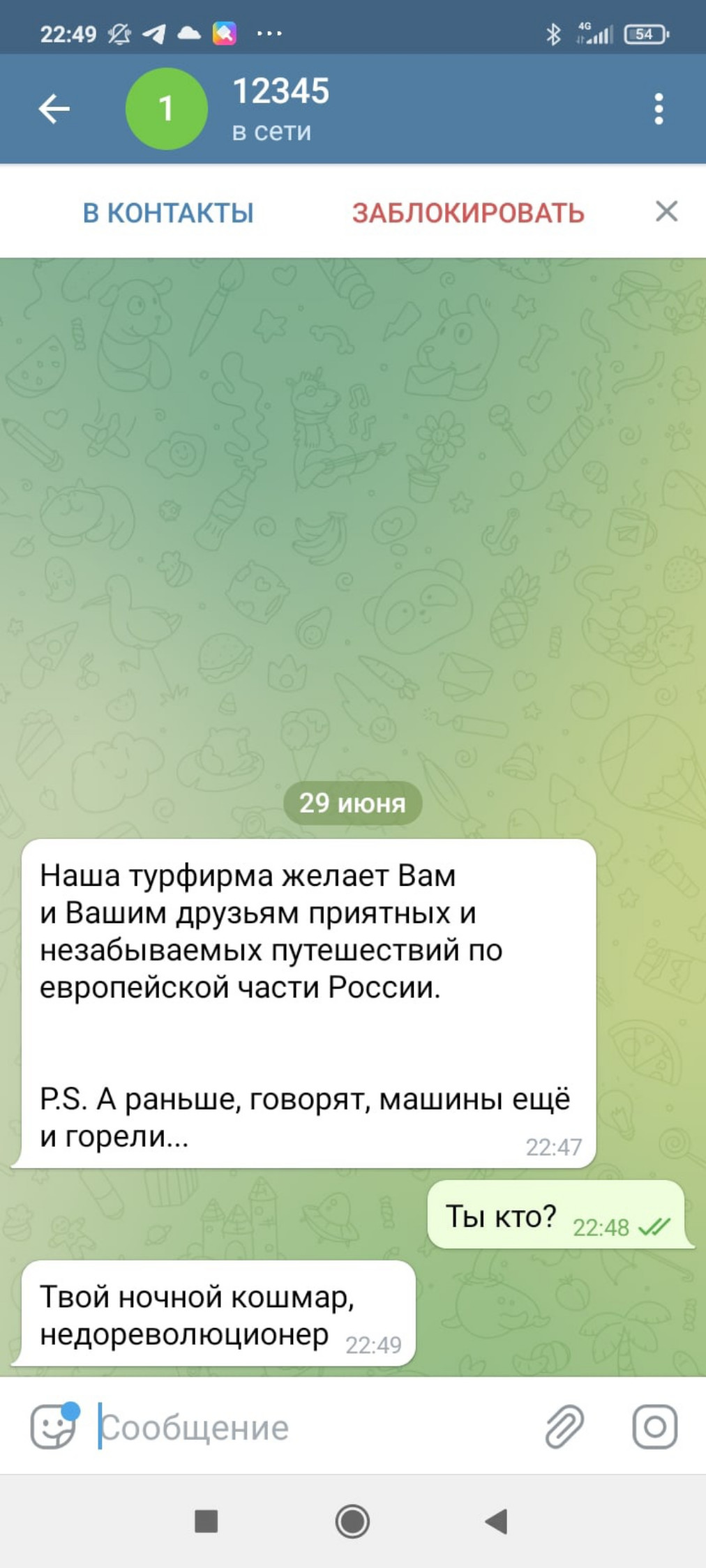This screenshot has width=706, height=1568.
Task: Tap the system home button
Action: click(x=352, y=1521)
